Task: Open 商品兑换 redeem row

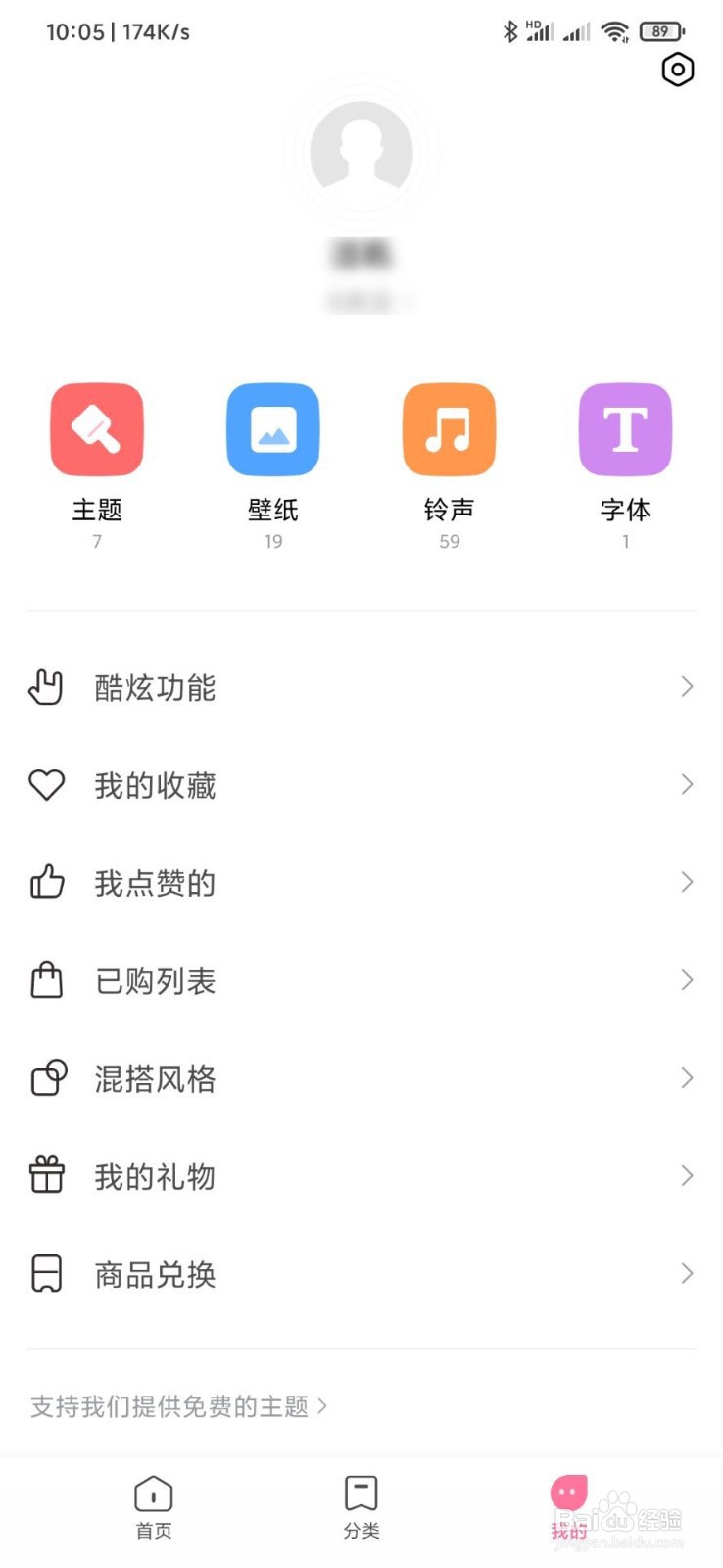Action: pyautogui.click(x=361, y=1274)
